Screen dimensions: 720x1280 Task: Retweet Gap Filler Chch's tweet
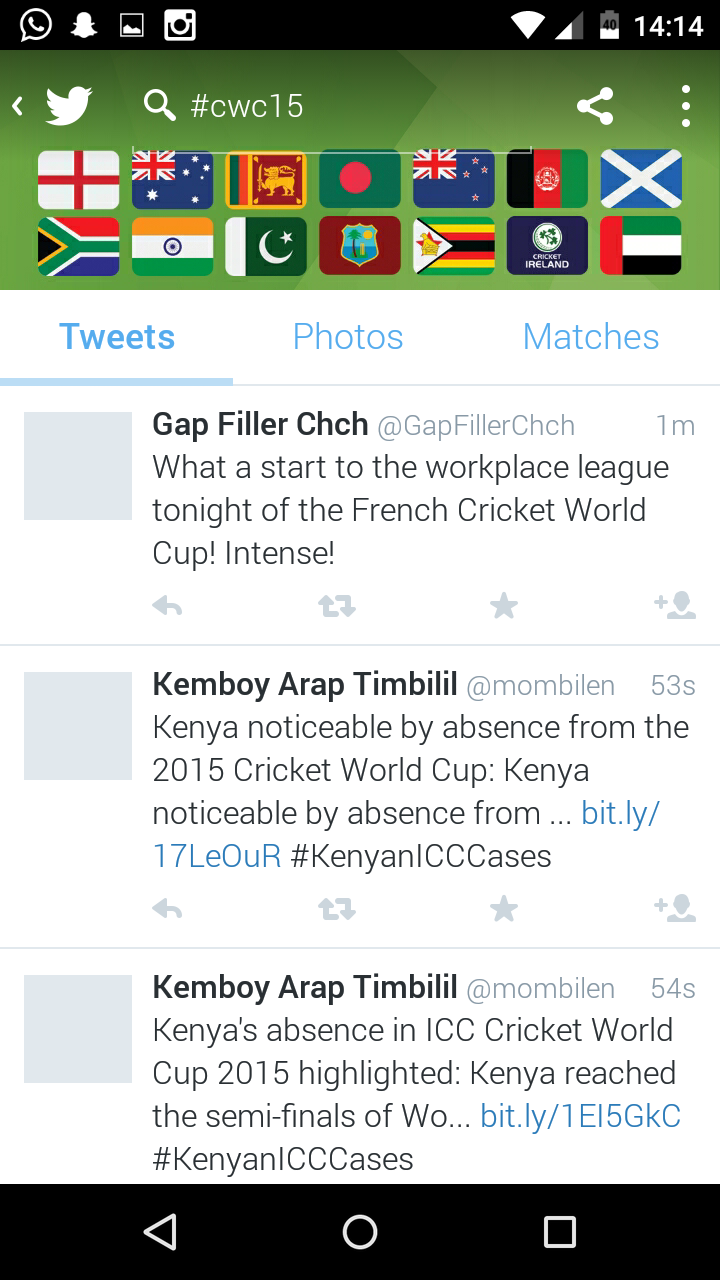pos(337,606)
